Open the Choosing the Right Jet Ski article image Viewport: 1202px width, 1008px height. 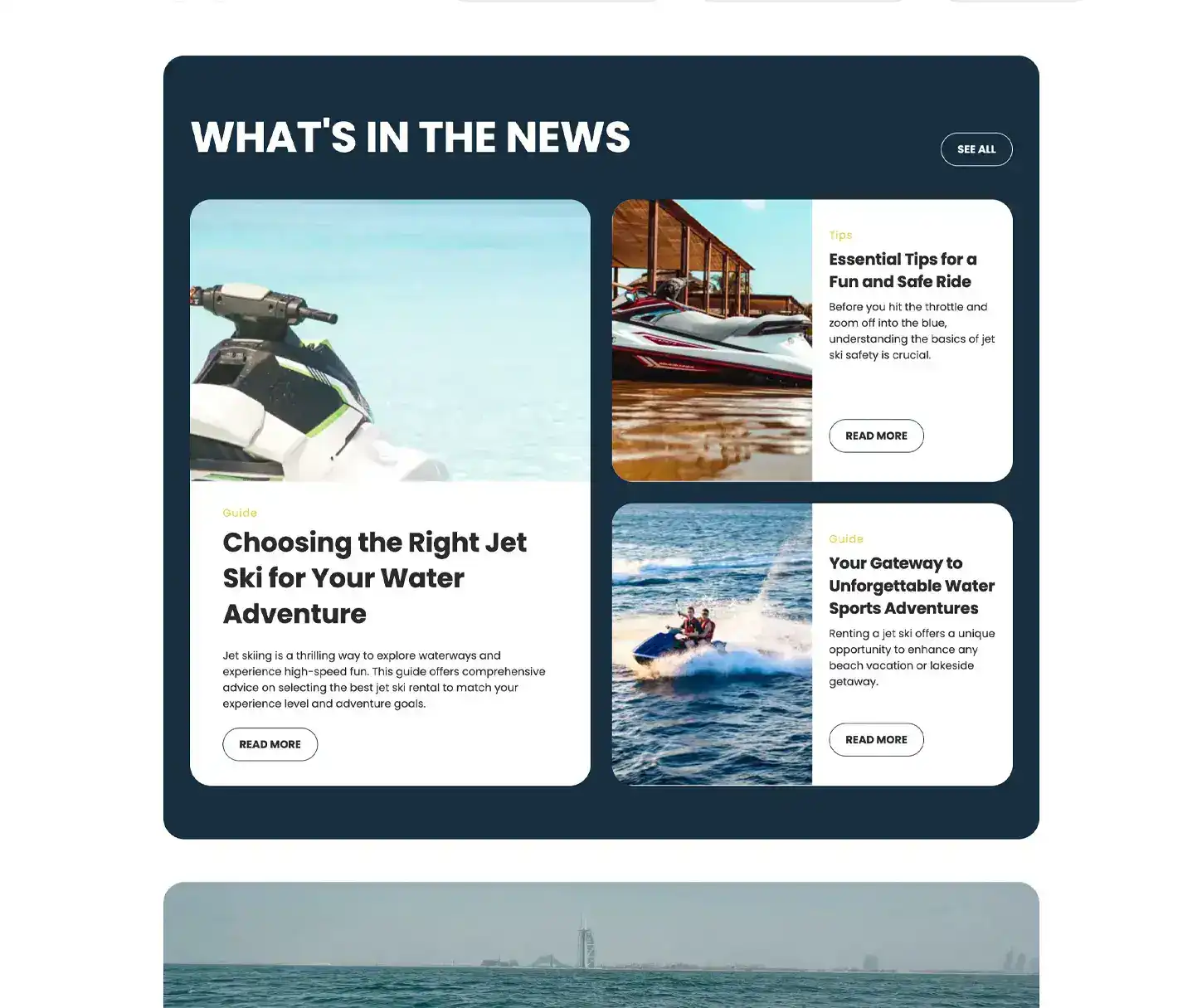point(390,340)
